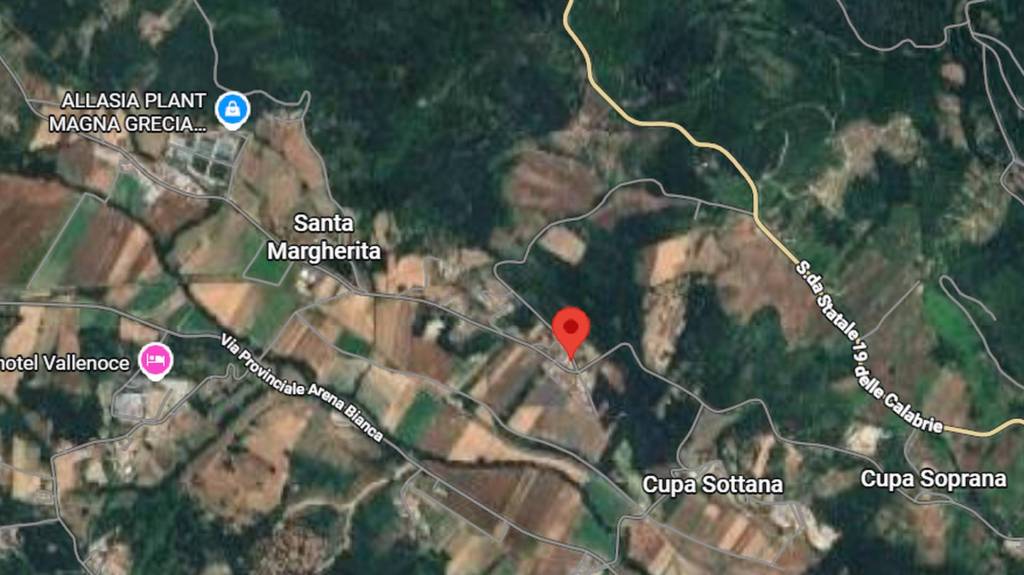Open the ALLASIA PLANT MAGNA GRECIA place marker
Viewport: 1024px width, 575px height.
click(232, 109)
